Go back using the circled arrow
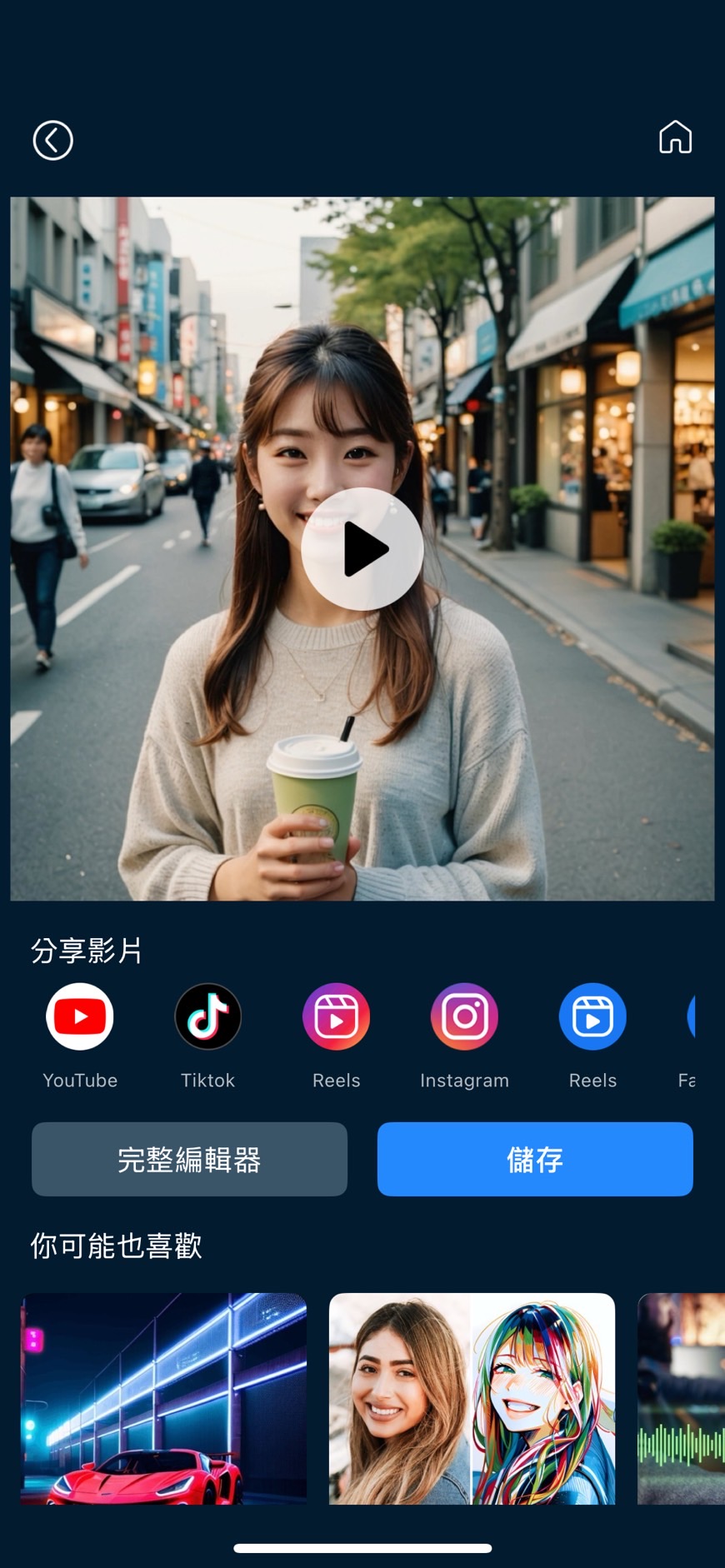 52,140
